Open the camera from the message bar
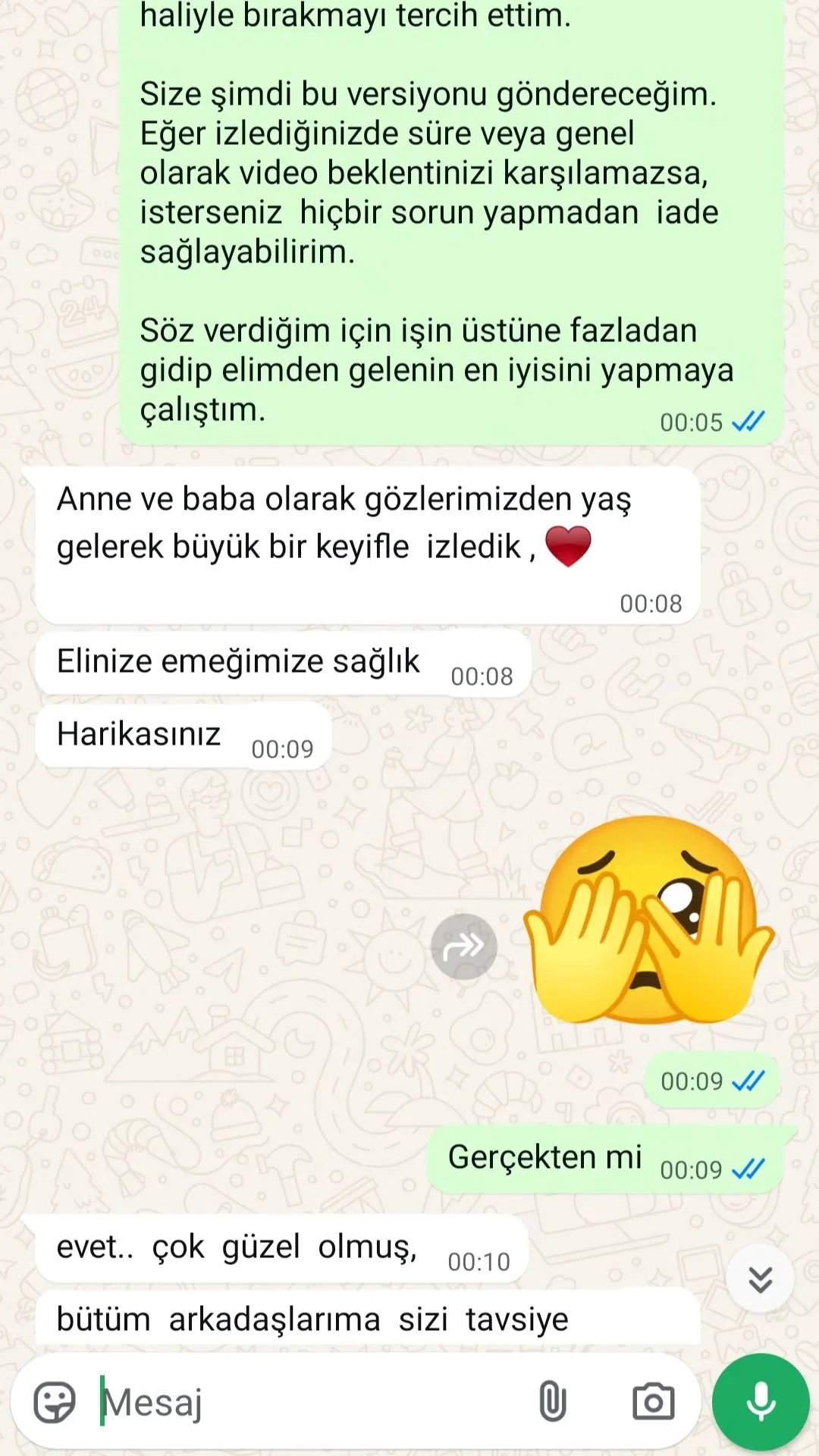This screenshot has width=819, height=1456. pyautogui.click(x=652, y=1401)
